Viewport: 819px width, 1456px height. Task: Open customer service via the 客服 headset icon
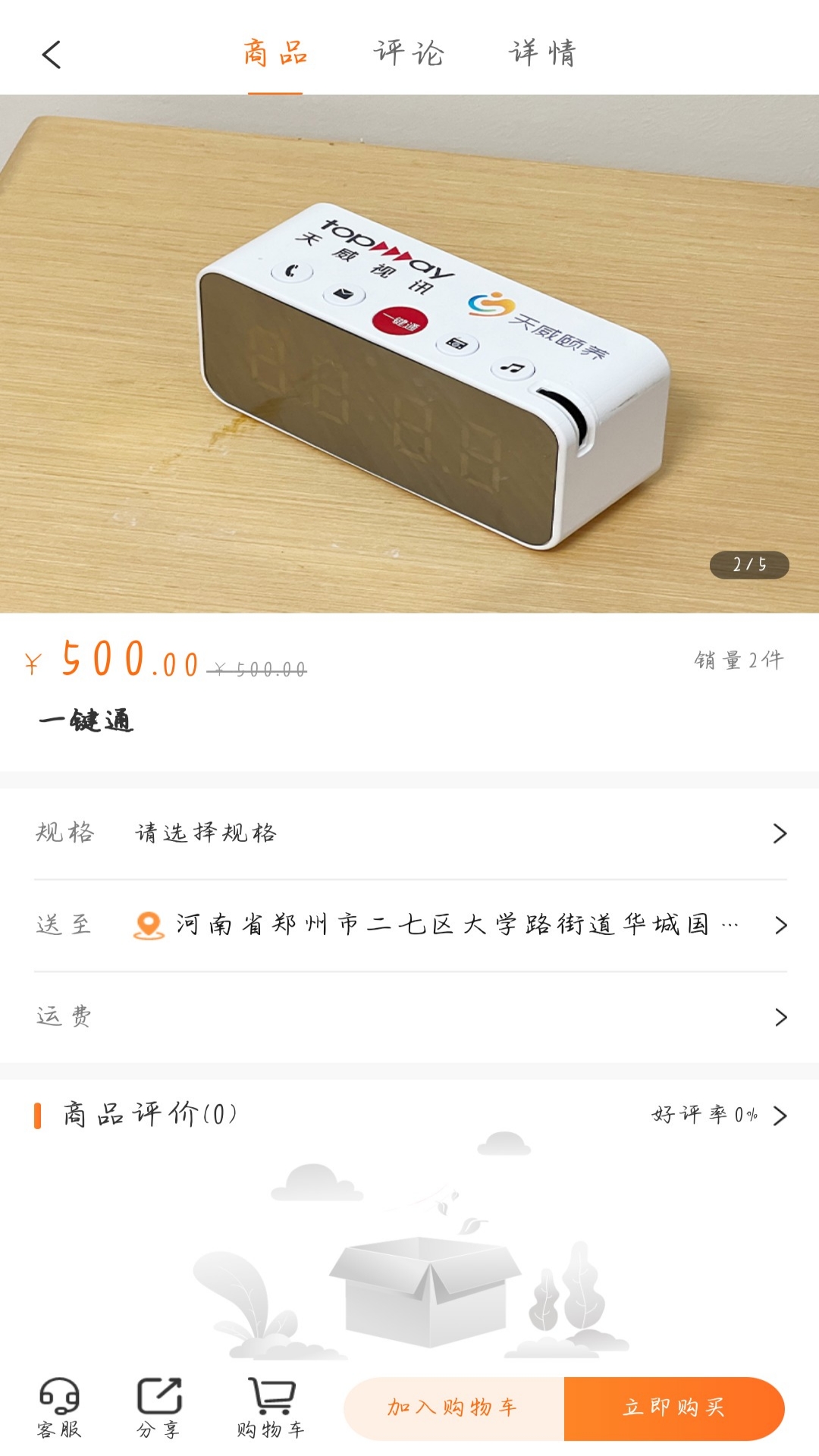(x=61, y=1407)
